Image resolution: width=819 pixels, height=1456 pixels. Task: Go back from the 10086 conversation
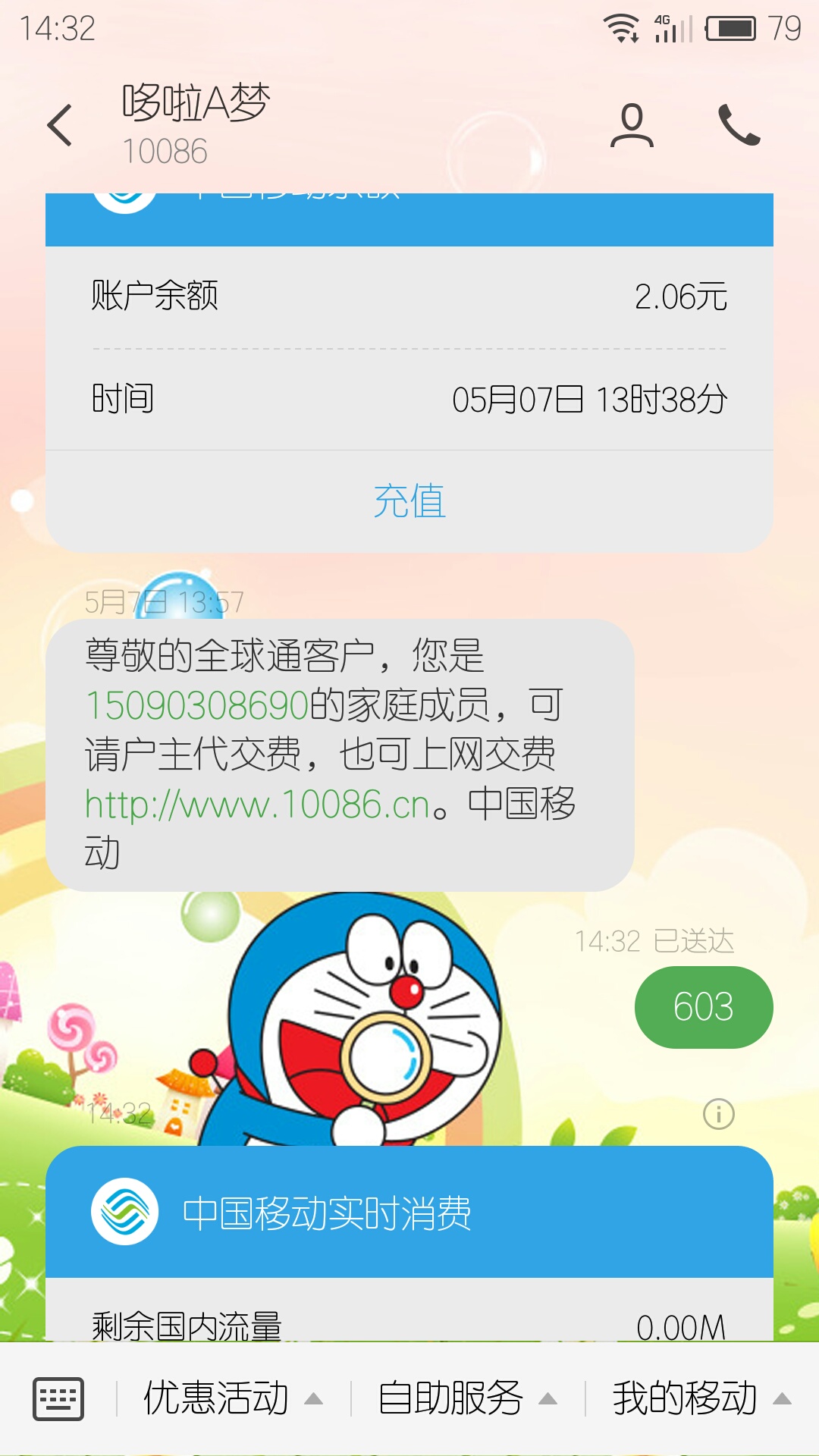pos(60,125)
